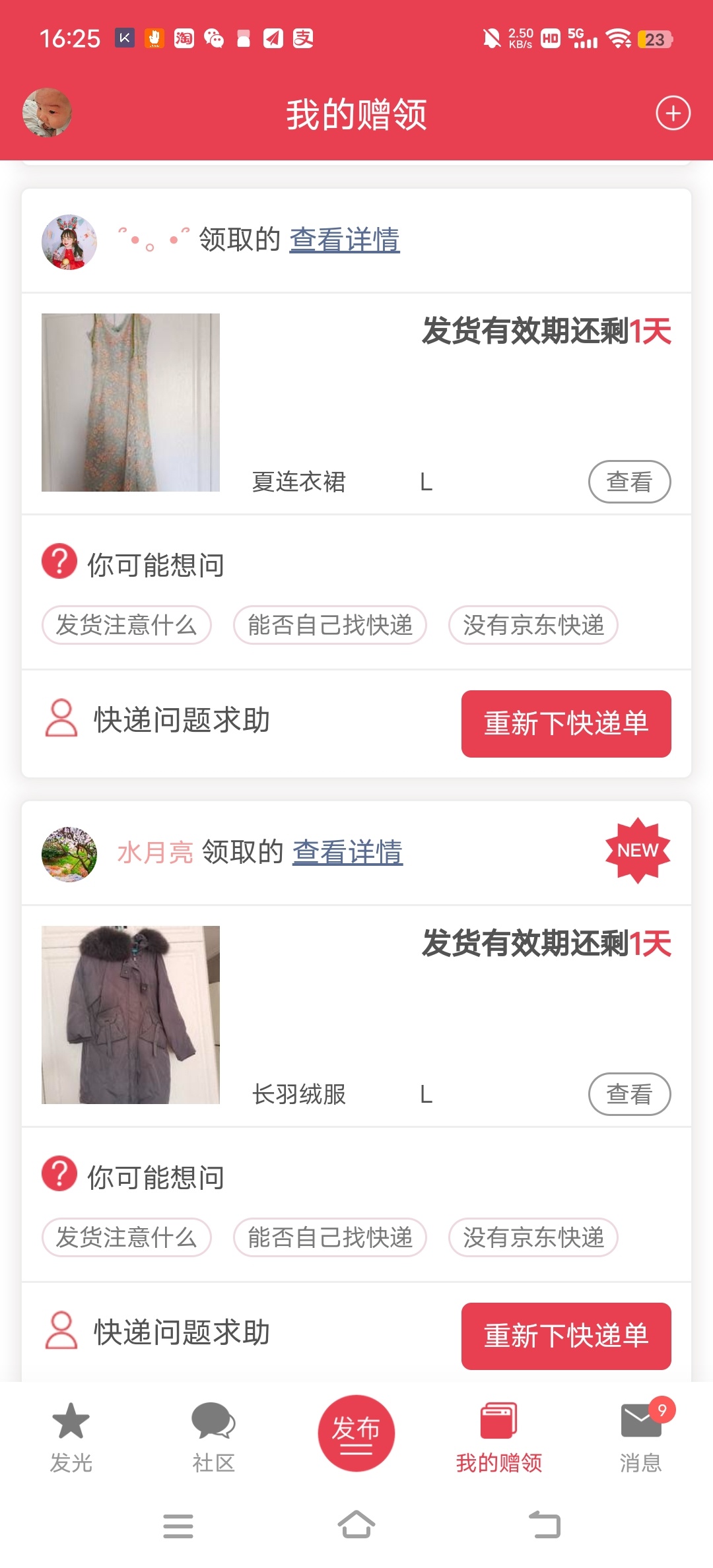
Task: Tap 重新下快递单 for the 夏连衣裙 order
Action: click(566, 724)
